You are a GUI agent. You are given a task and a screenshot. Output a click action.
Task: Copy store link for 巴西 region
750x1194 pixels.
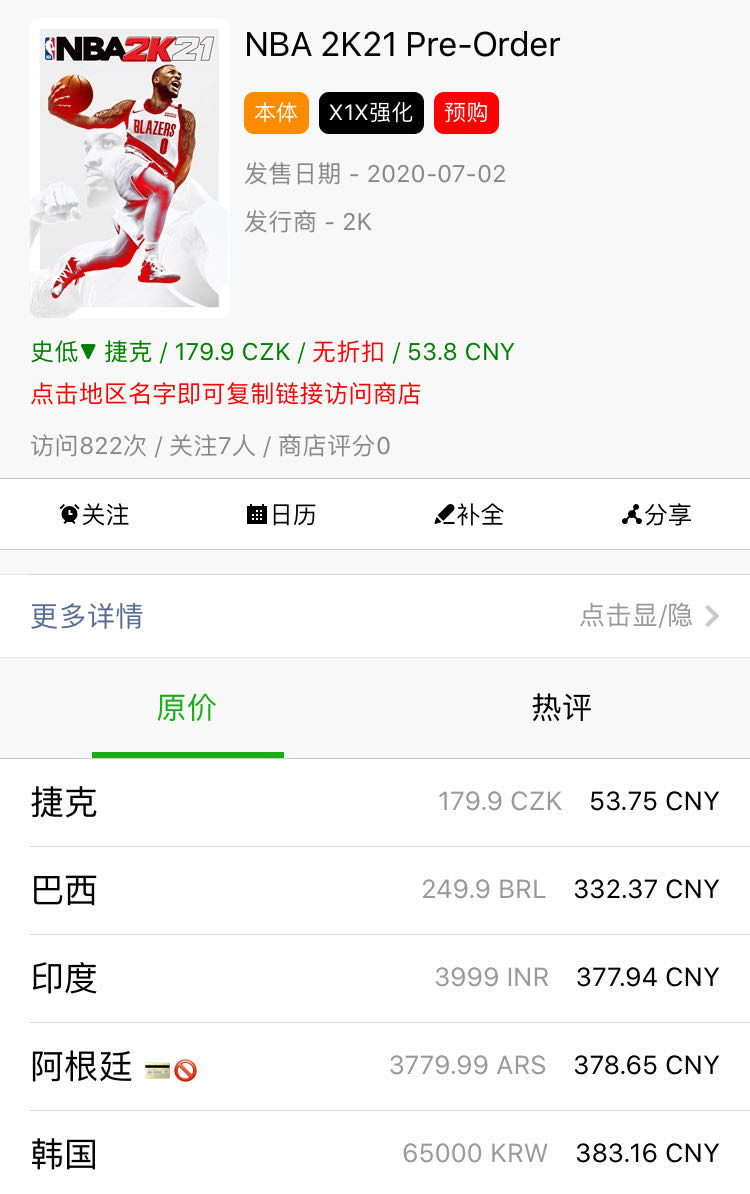(64, 890)
